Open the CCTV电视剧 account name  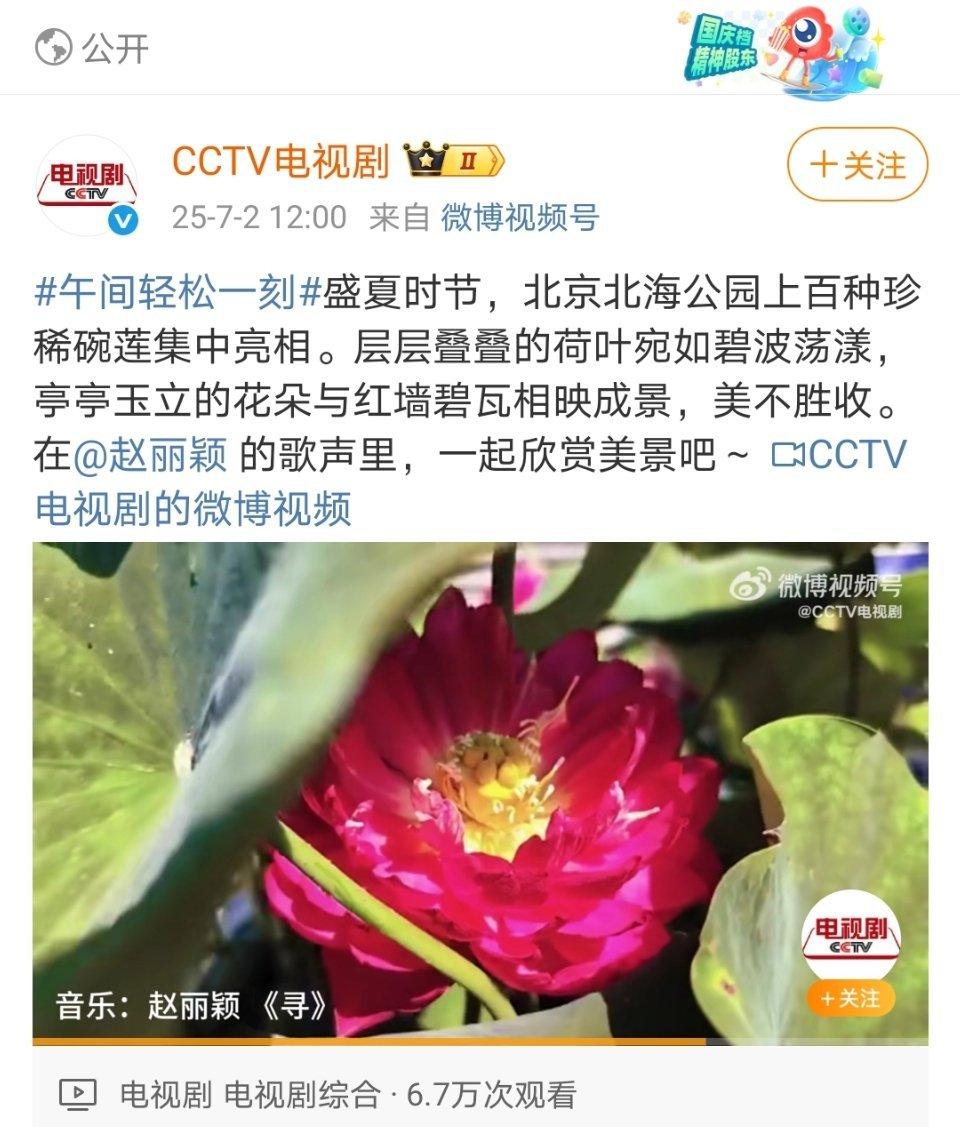[x=280, y=160]
